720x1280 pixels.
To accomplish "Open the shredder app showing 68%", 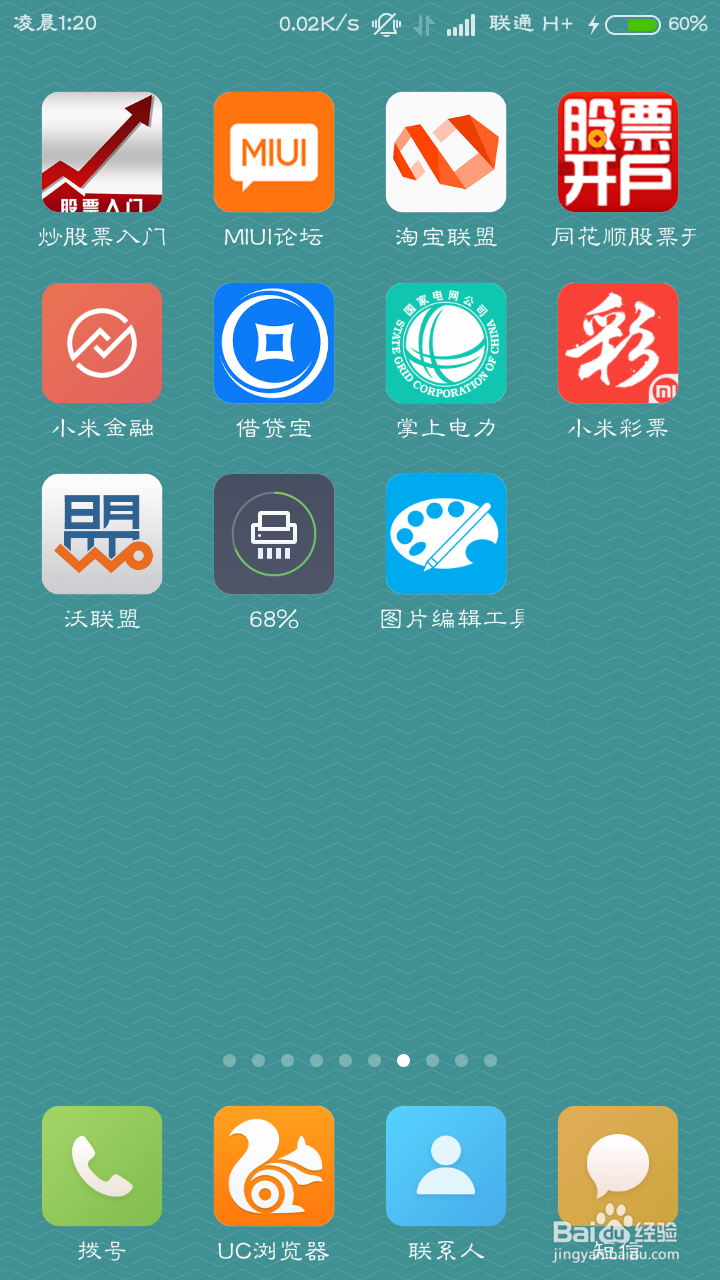I will 273,534.
